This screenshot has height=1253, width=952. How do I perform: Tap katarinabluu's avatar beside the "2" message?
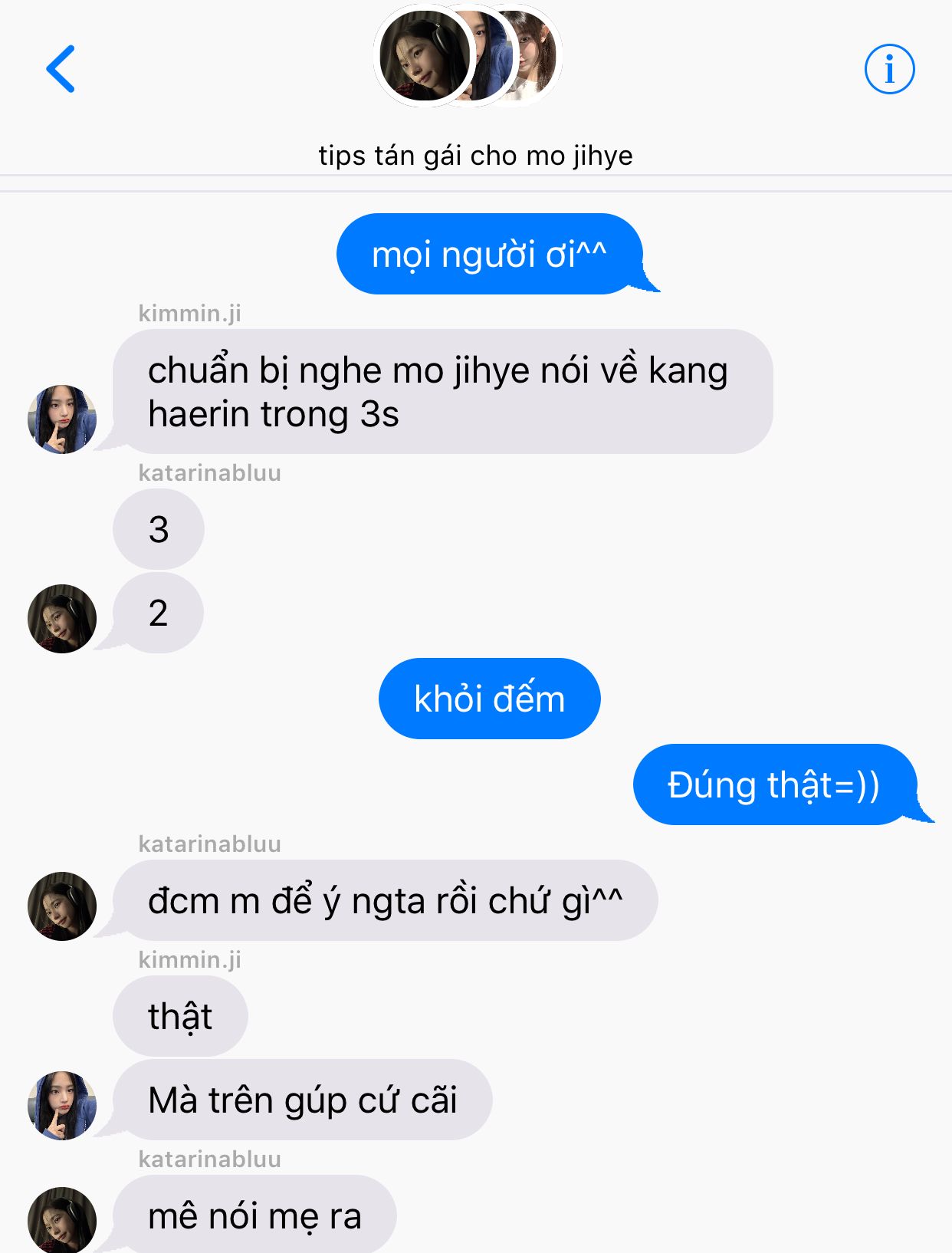(x=62, y=619)
